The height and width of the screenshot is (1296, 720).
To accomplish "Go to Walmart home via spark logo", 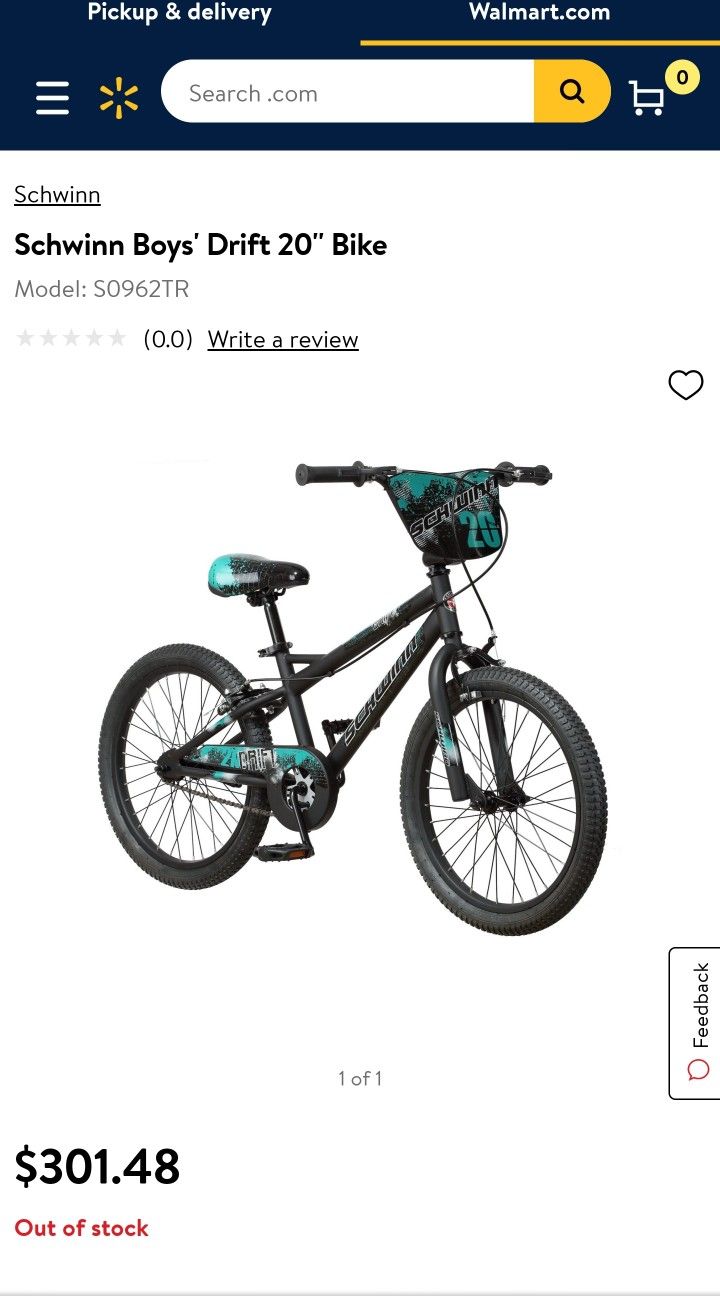I will click(x=119, y=97).
